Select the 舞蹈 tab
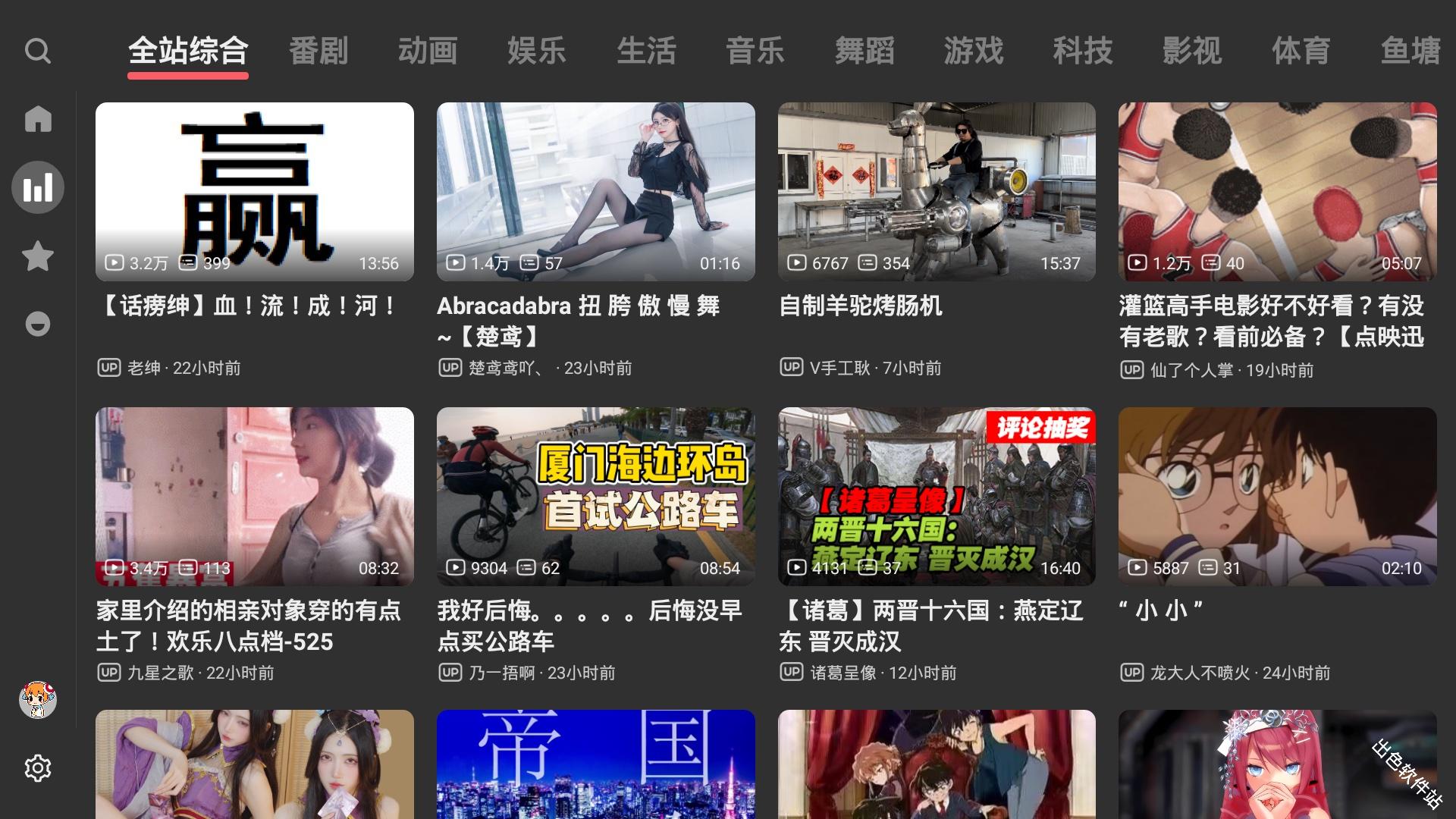 point(864,52)
